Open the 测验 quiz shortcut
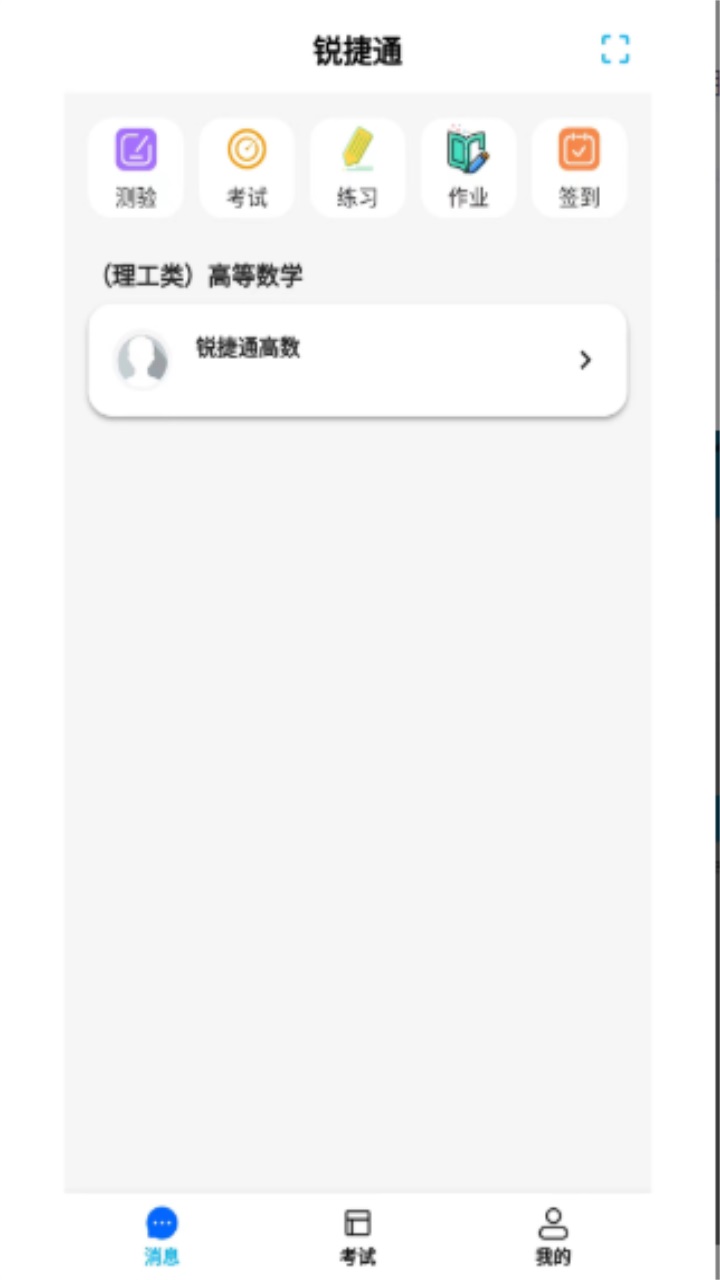Screen dimensions: 720x1280 point(136,168)
